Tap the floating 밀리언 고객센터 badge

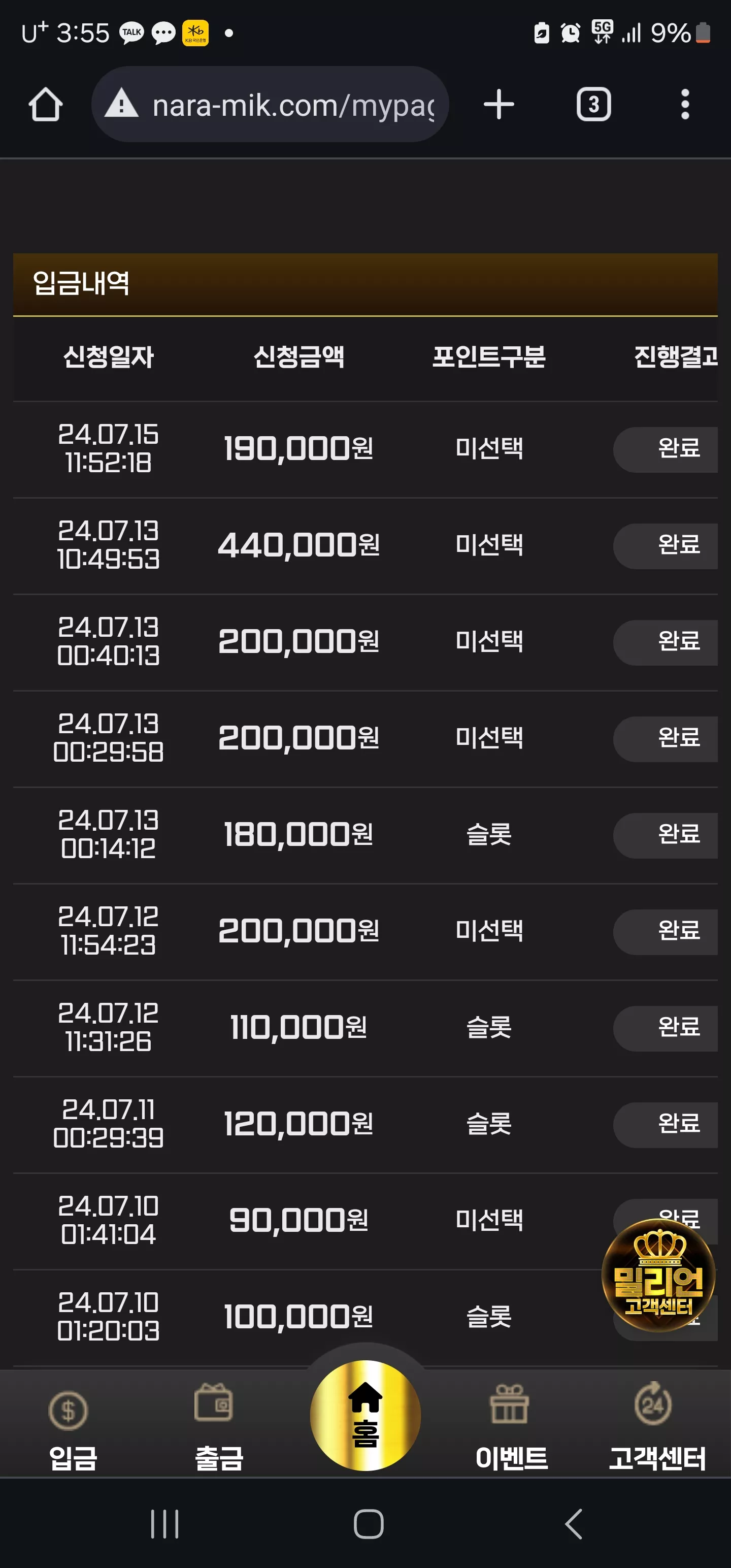click(658, 1275)
